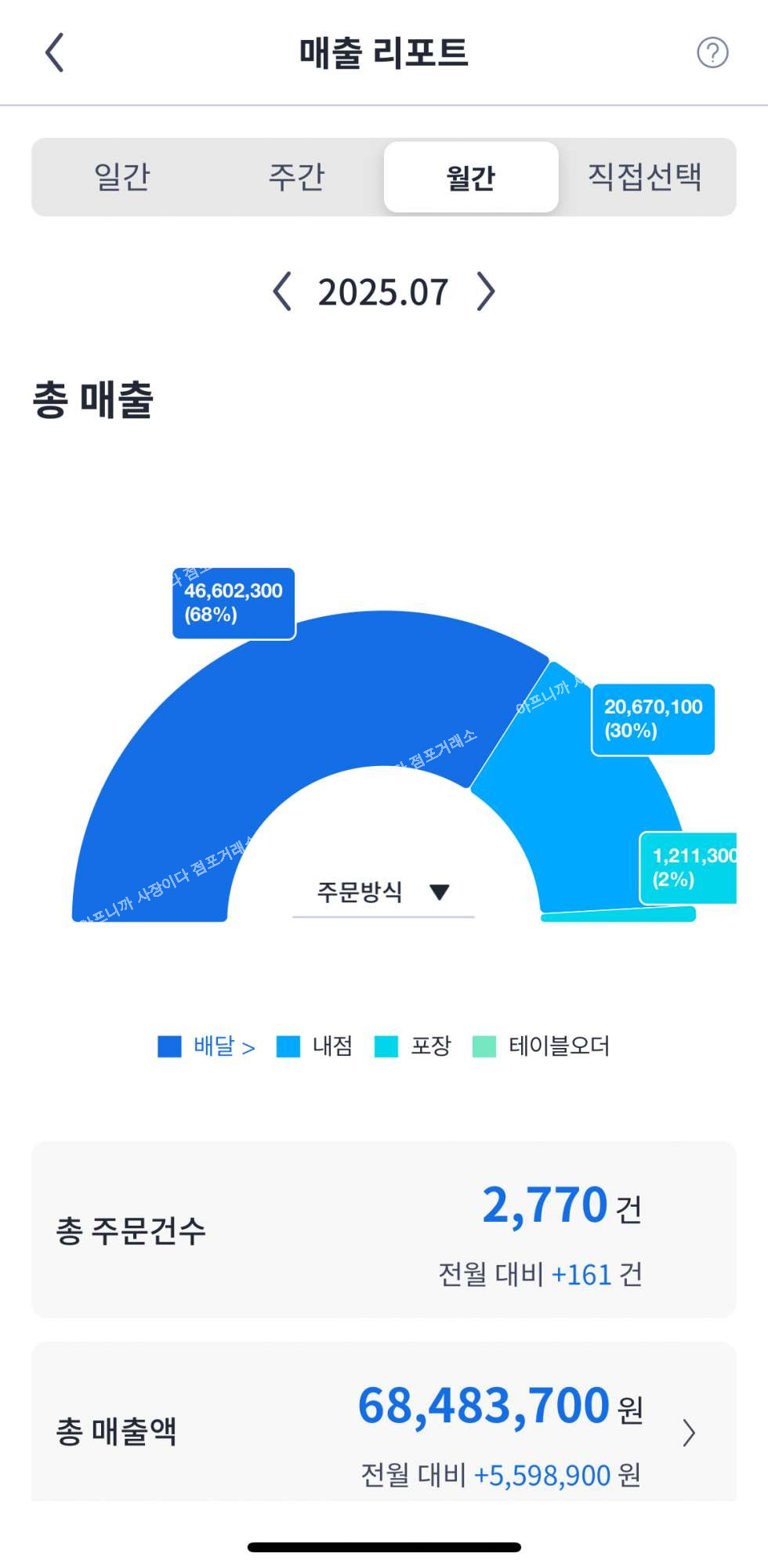The image size is (768, 1568).
Task: Expand the 주문방식 dropdown
Action: [x=383, y=892]
